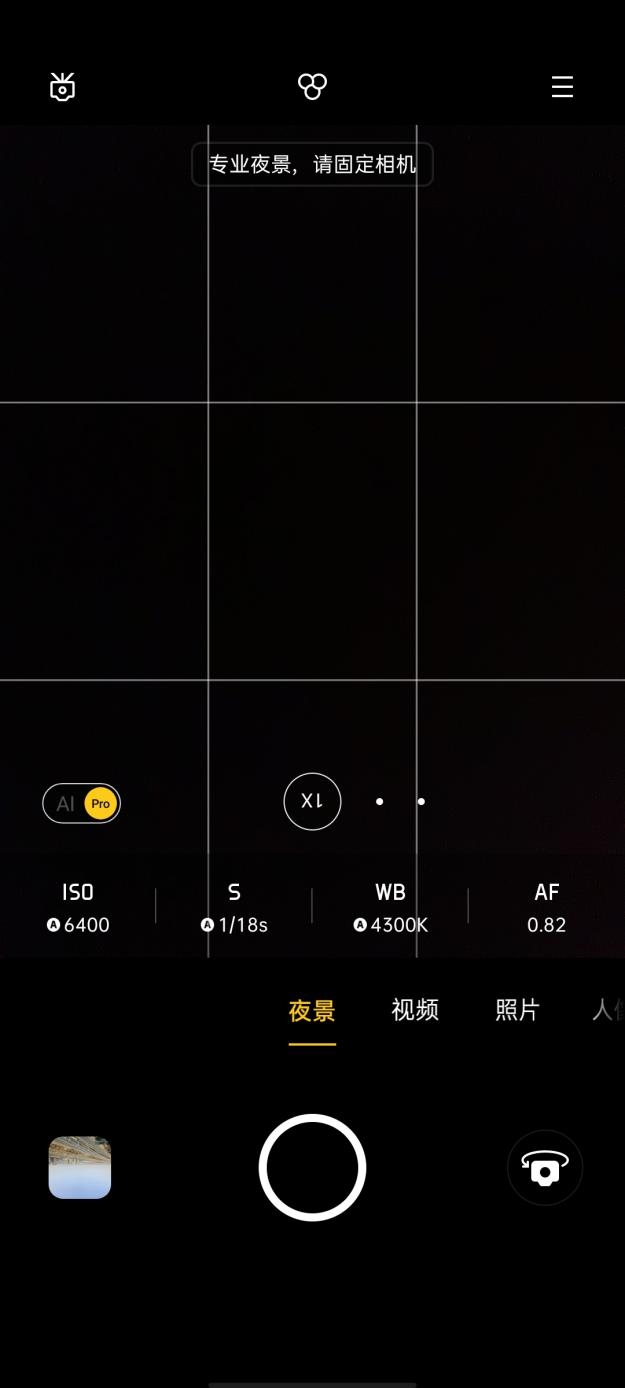The width and height of the screenshot is (625, 1388).
Task: Open the camera settings menu
Action: (x=562, y=87)
